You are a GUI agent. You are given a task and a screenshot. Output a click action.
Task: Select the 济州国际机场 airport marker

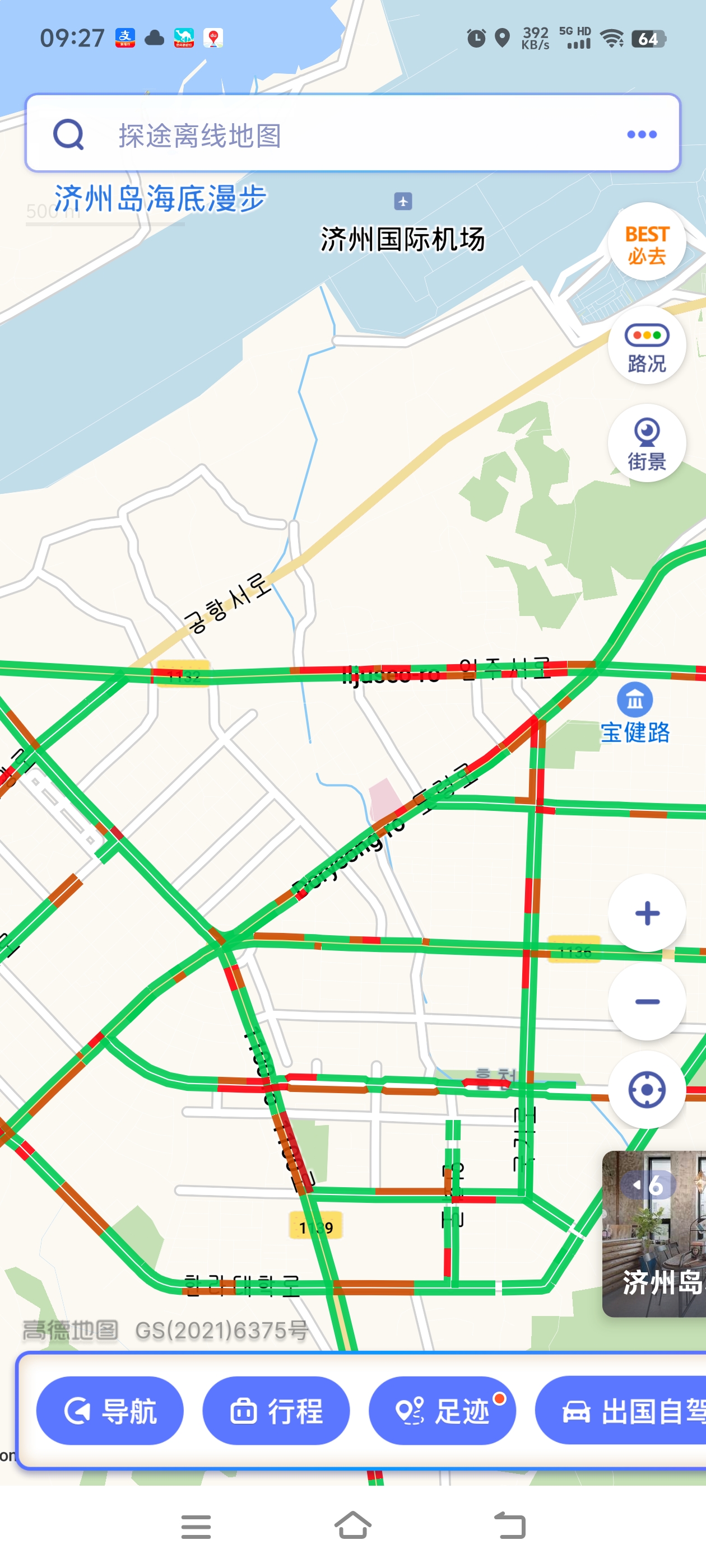[x=403, y=202]
